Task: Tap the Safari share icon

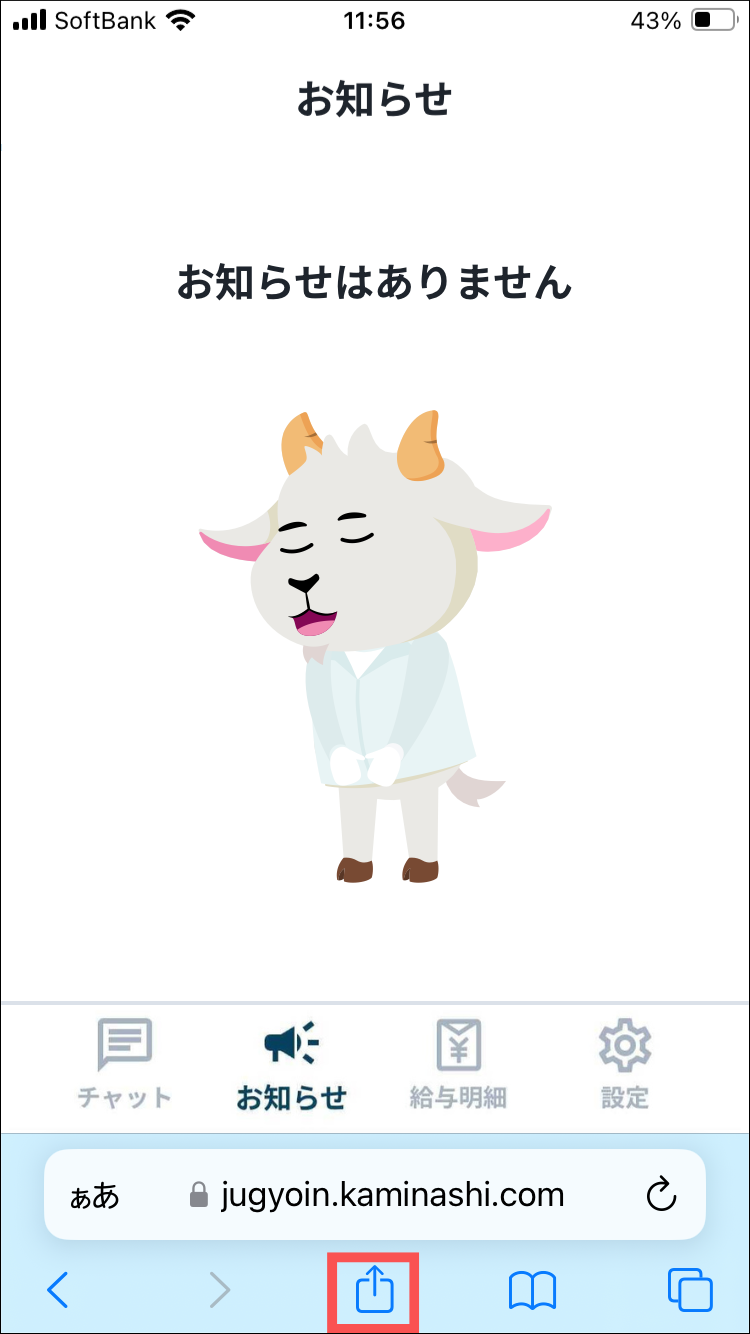Action: [x=375, y=1291]
